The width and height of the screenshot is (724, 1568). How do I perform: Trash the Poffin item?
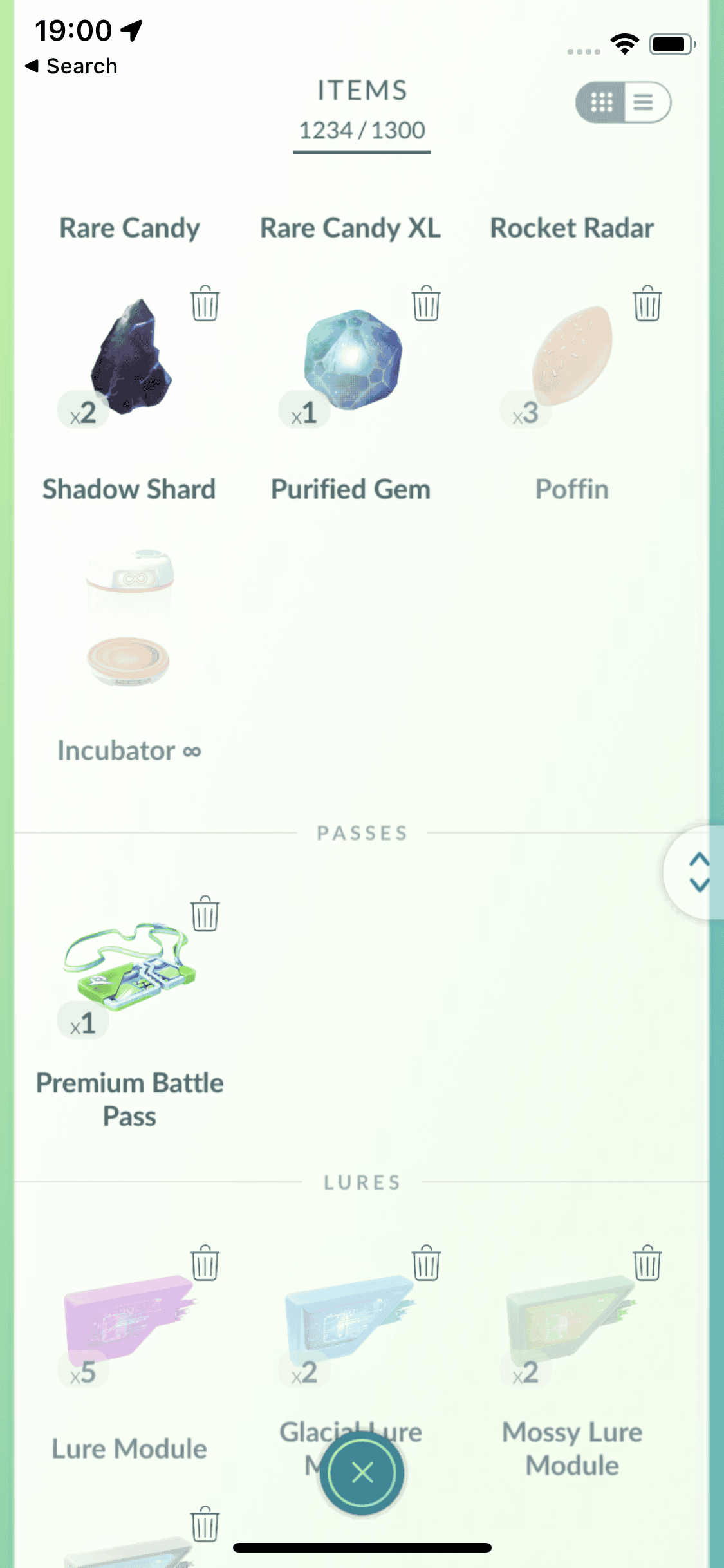click(x=647, y=303)
